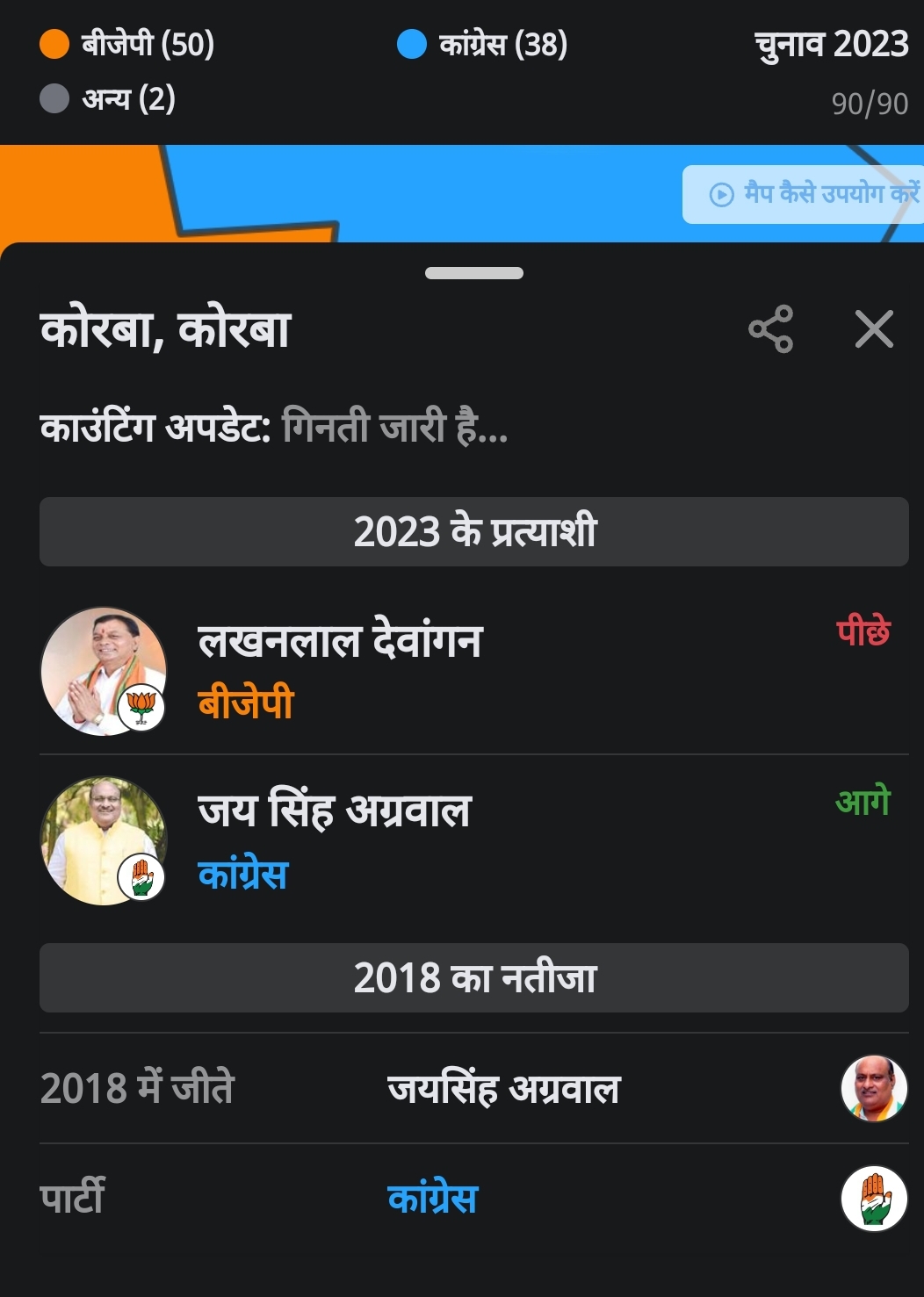The height and width of the screenshot is (1297, 924).
Task: Share the Korba constituency result
Action: 770,329
